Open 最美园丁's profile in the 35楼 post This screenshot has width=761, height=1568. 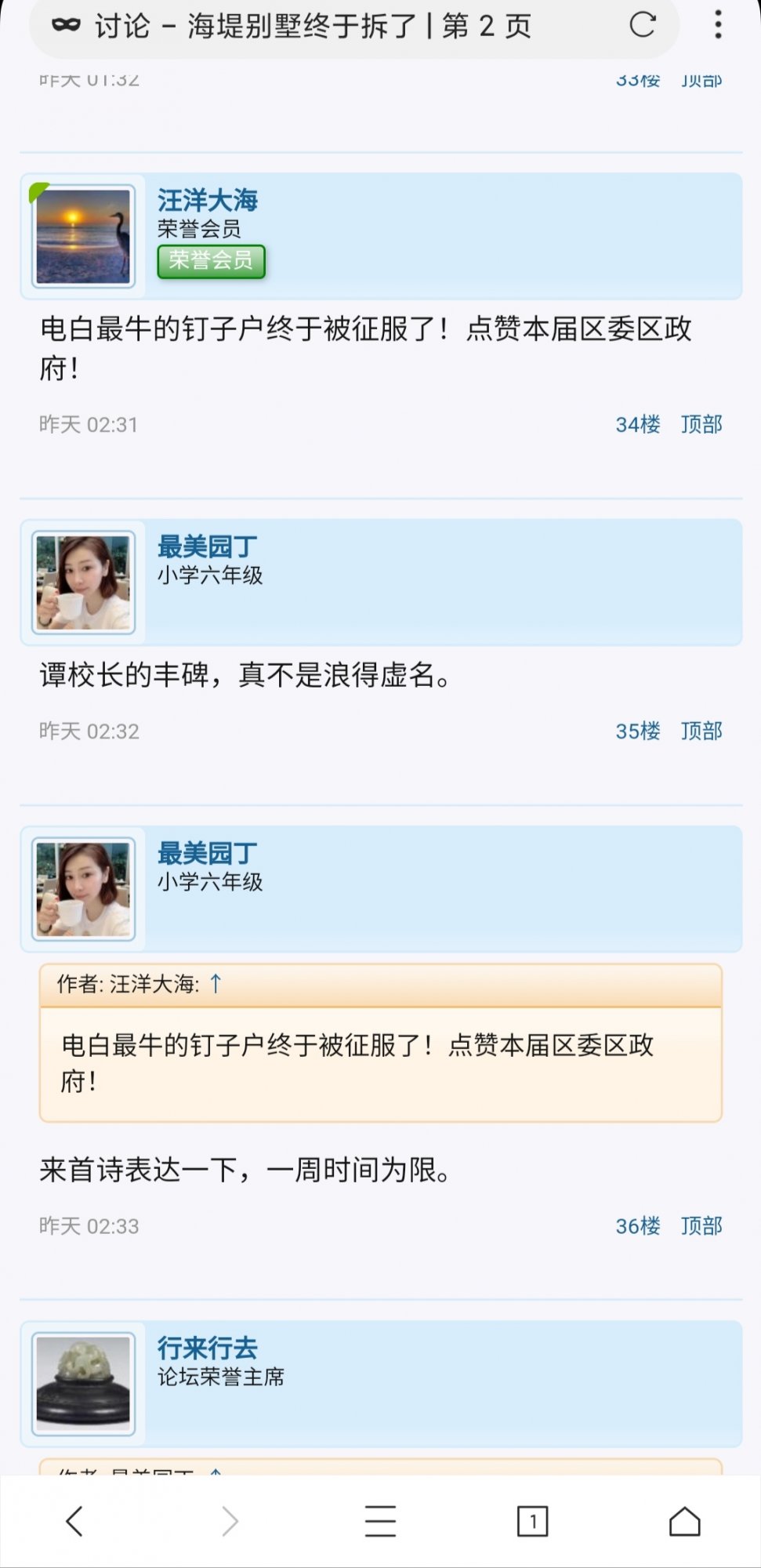tap(207, 546)
